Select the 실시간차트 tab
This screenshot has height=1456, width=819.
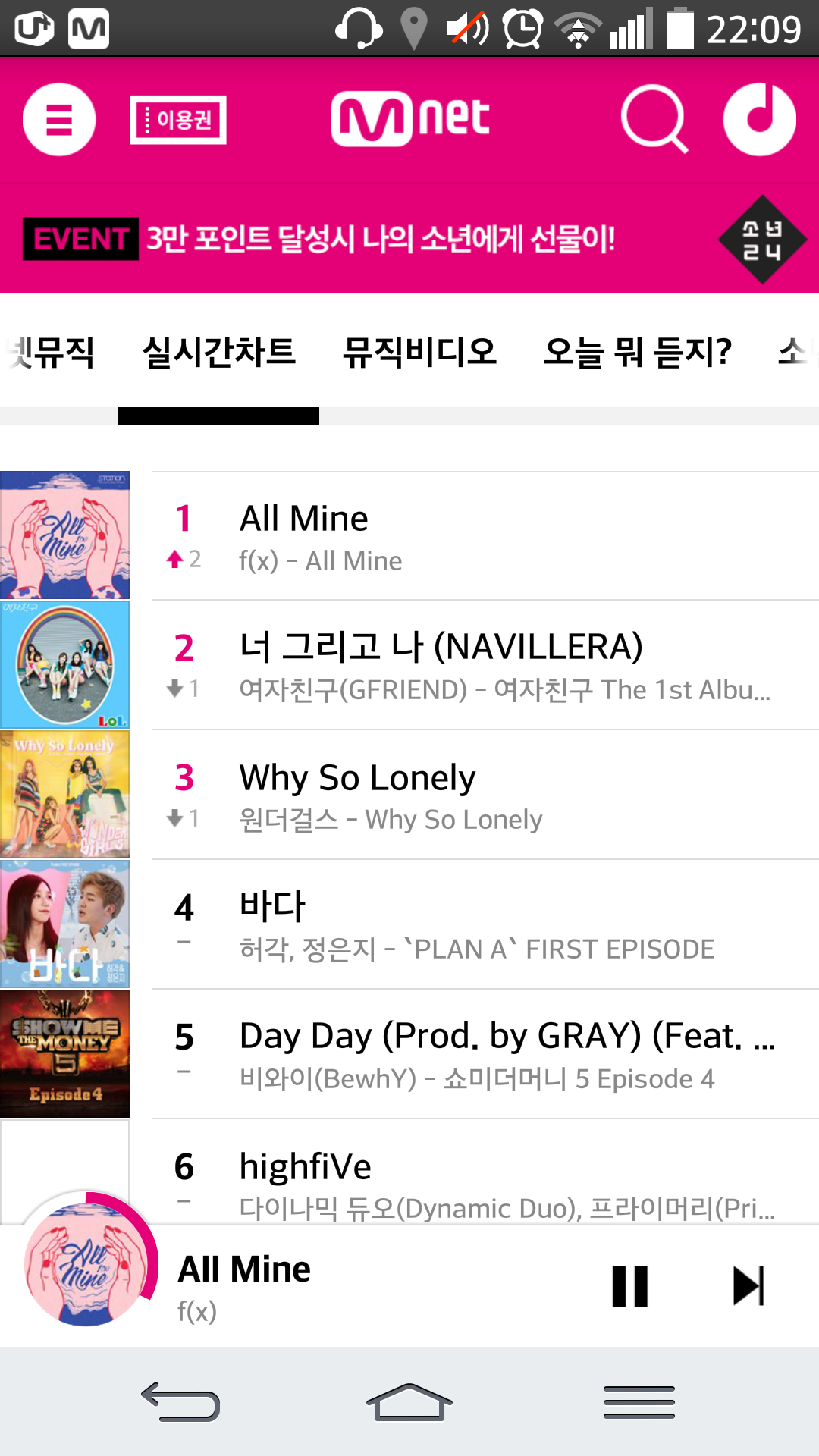tap(218, 353)
